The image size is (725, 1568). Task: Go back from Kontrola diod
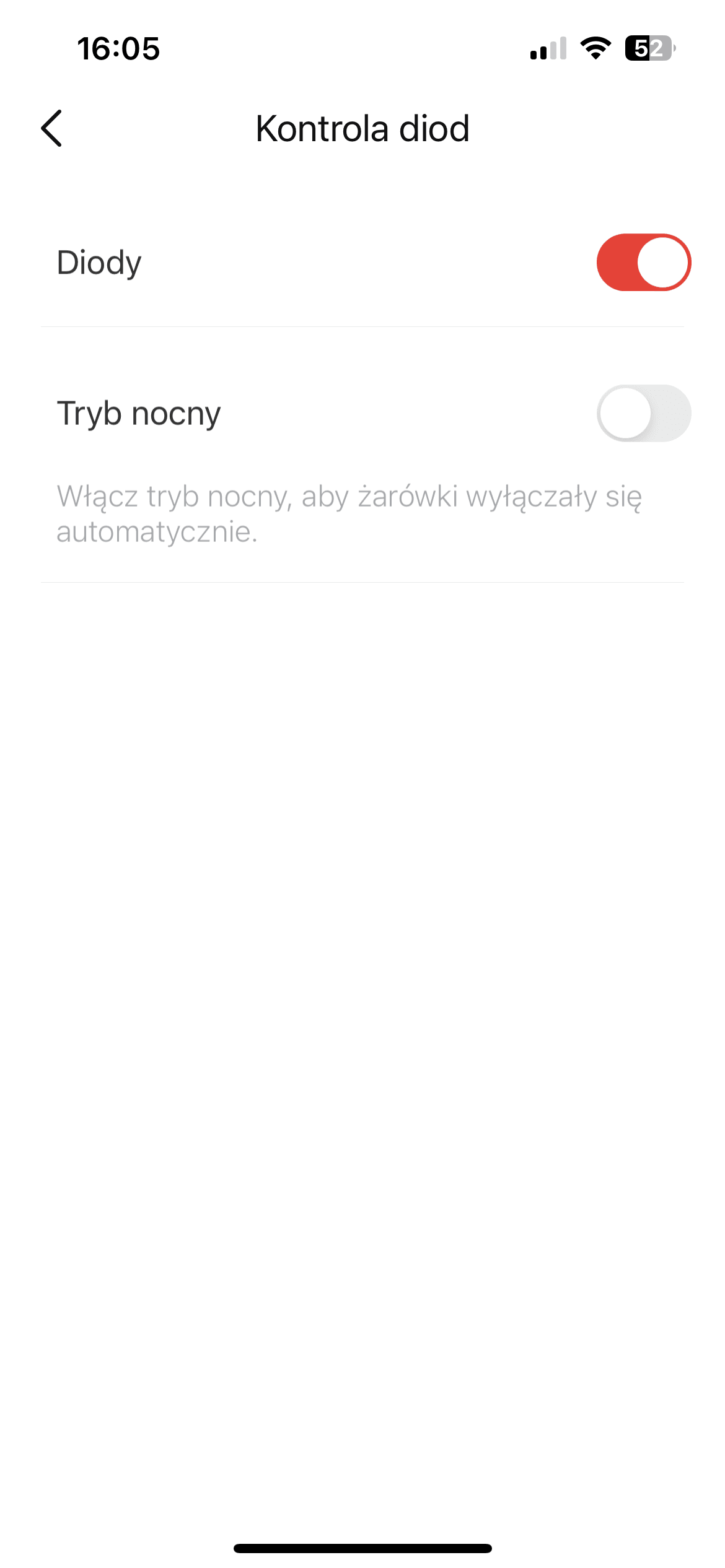(52, 128)
